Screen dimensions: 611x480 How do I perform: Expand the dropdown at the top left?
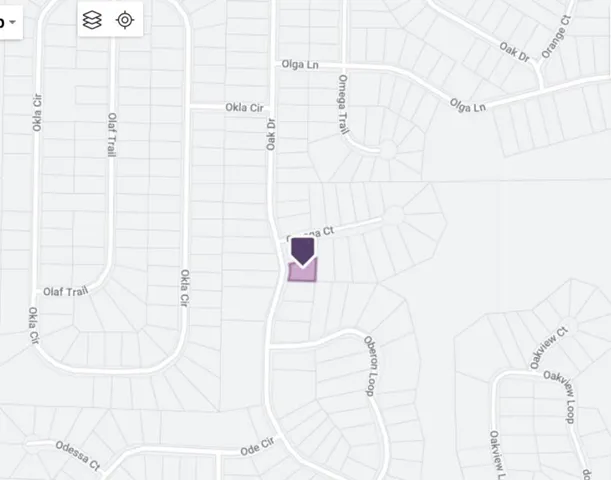click(x=10, y=21)
